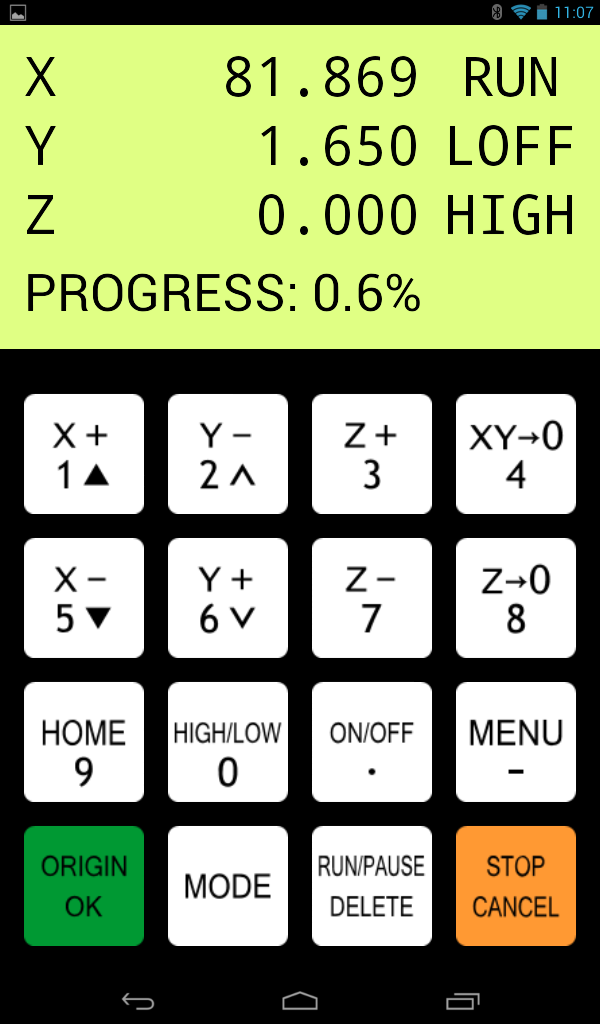Viewport: 600px width, 1024px height.
Task: Pause the job with RUN/PAUSE DELETE
Action: pos(372,886)
